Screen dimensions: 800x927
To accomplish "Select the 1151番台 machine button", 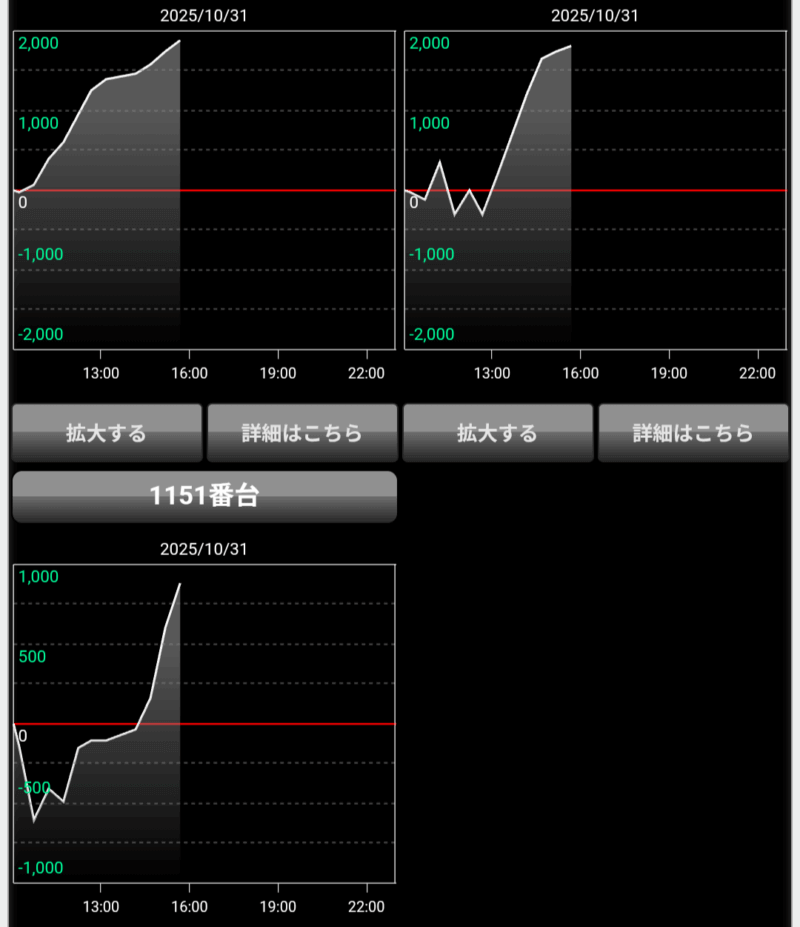I will pos(204,496).
